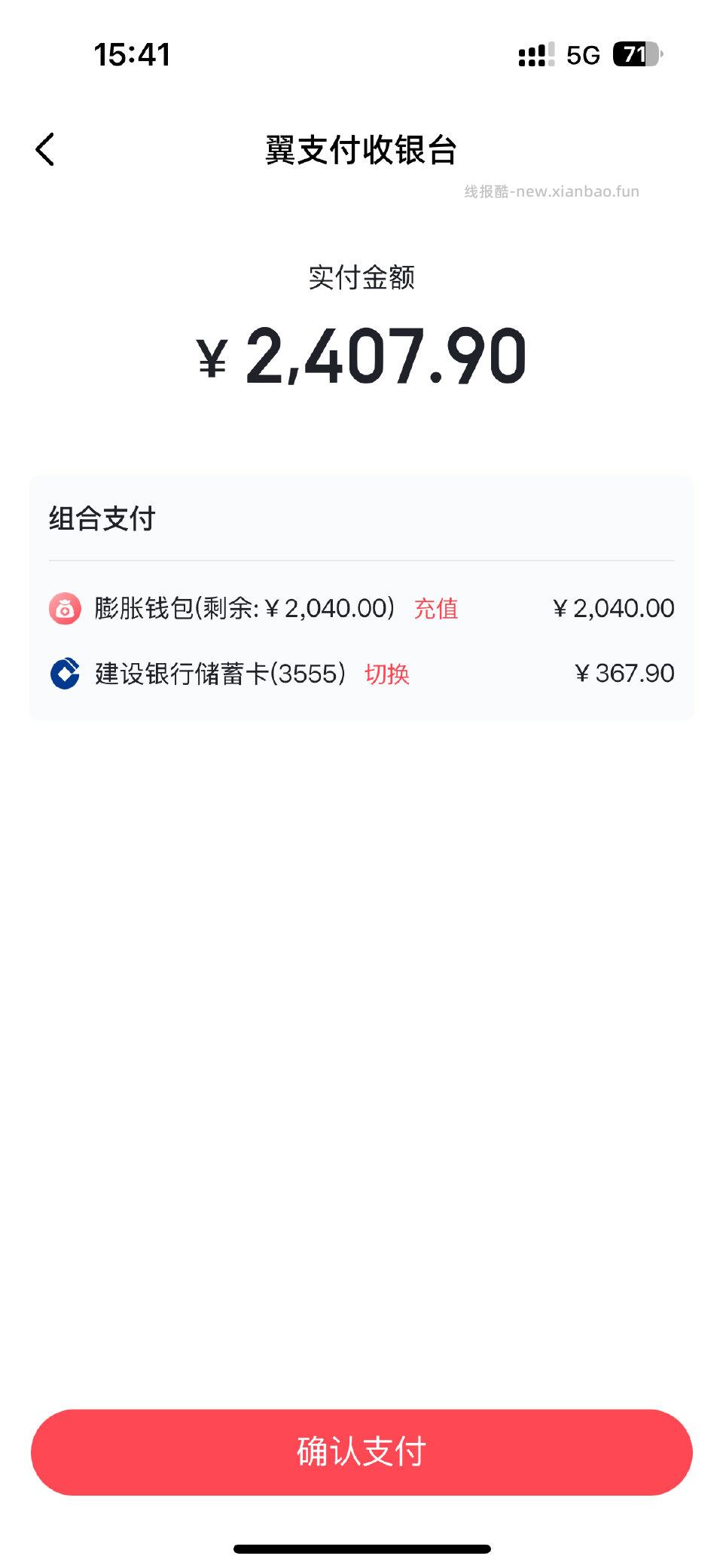
Task: Click the cellular signal bars icon
Action: pyautogui.click(x=535, y=54)
